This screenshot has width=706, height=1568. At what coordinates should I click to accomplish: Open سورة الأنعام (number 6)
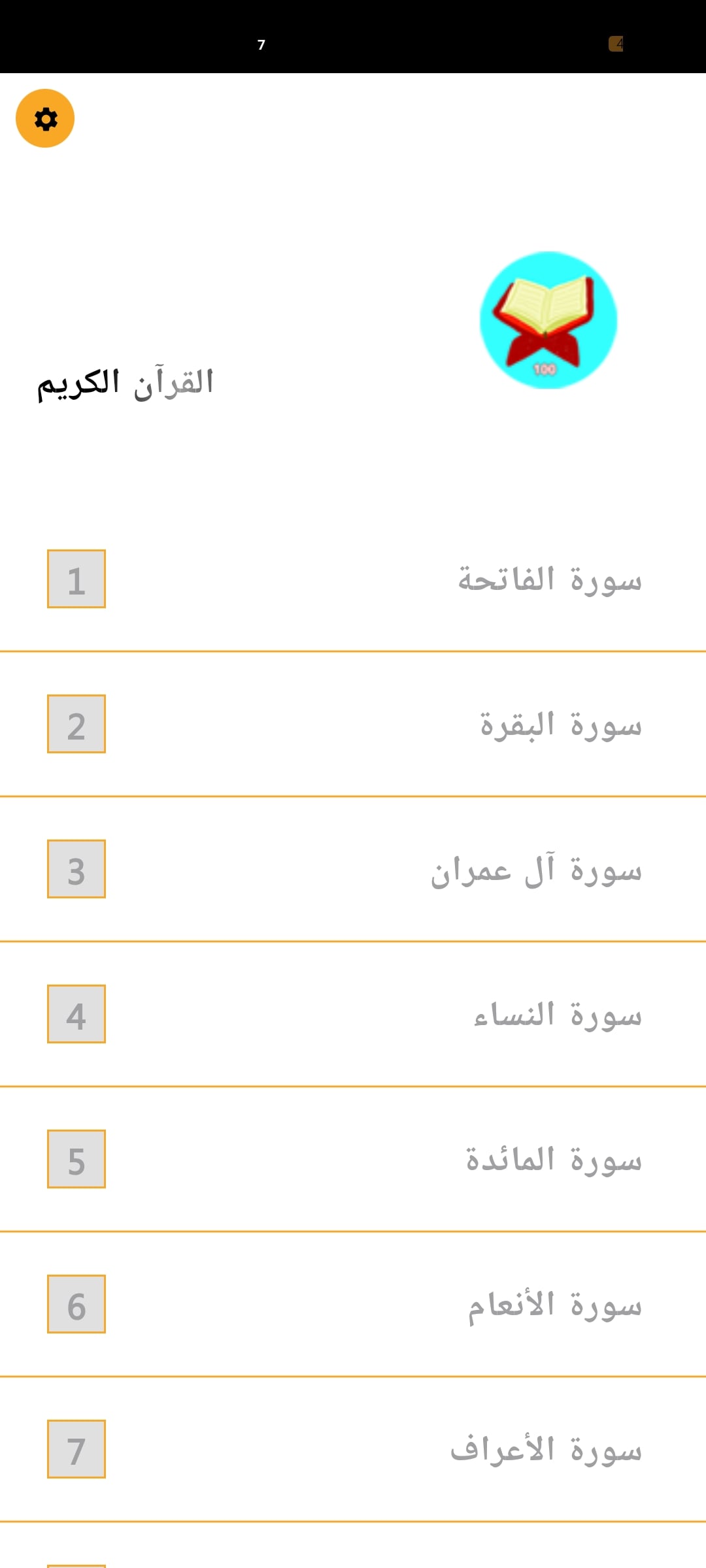coord(353,1305)
